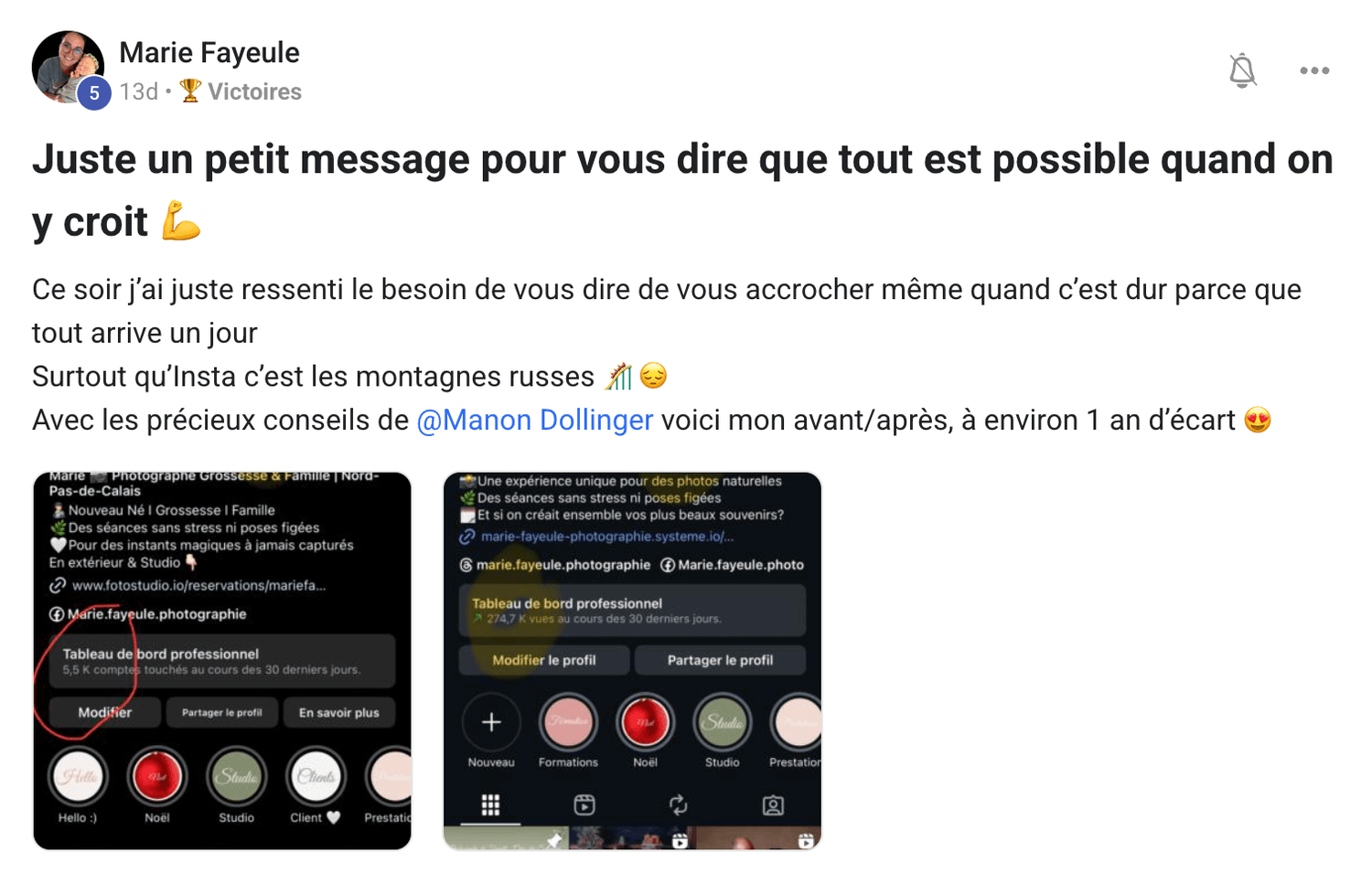View the second attached Instagram screenshot
Image resolution: width=1372 pixels, height=874 pixels.
632,660
